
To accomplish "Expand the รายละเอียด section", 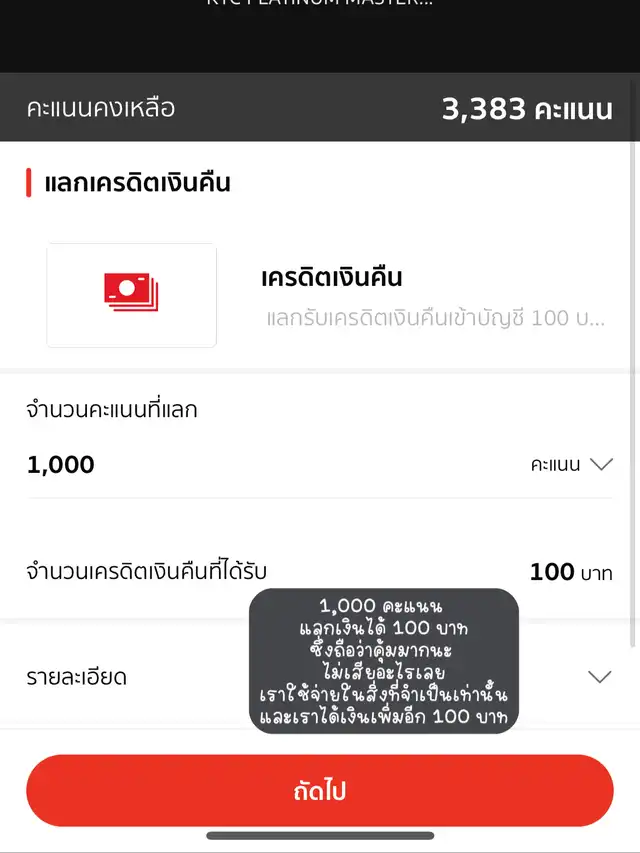I will coord(599,677).
